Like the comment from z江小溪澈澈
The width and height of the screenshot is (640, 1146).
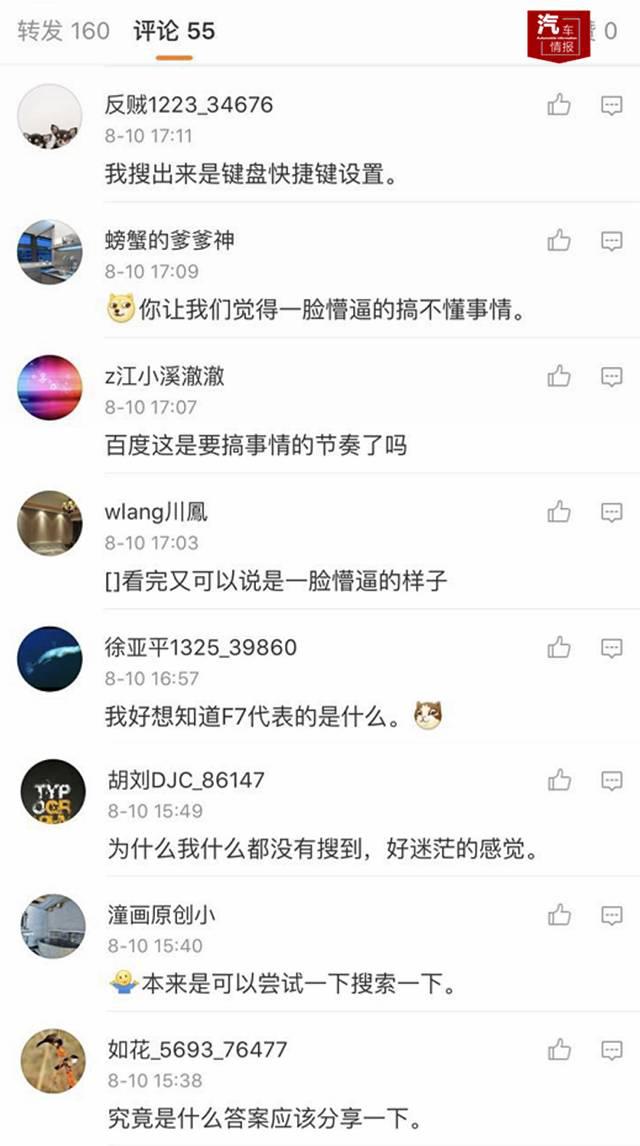[x=559, y=377]
